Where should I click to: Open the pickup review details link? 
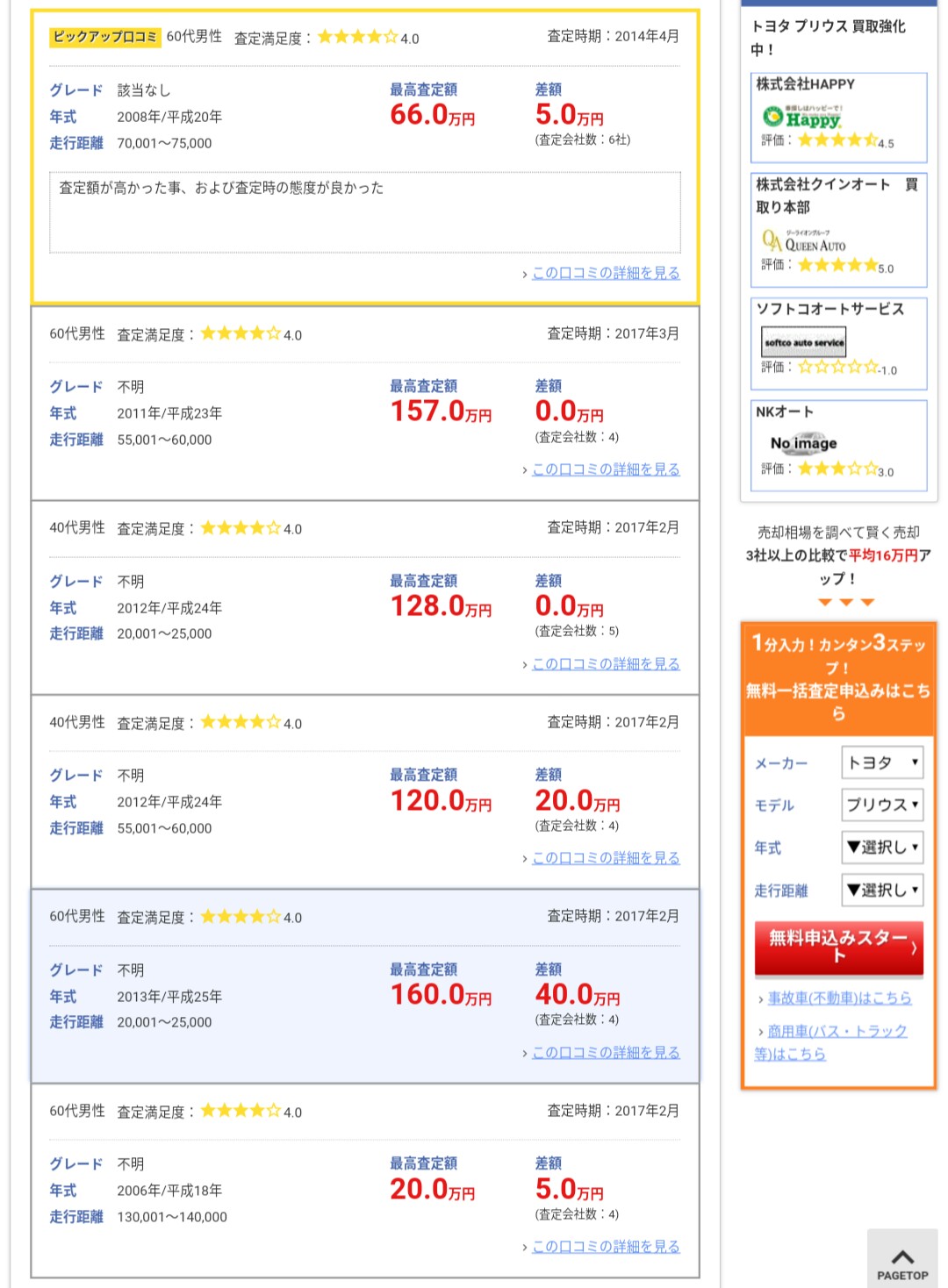606,273
